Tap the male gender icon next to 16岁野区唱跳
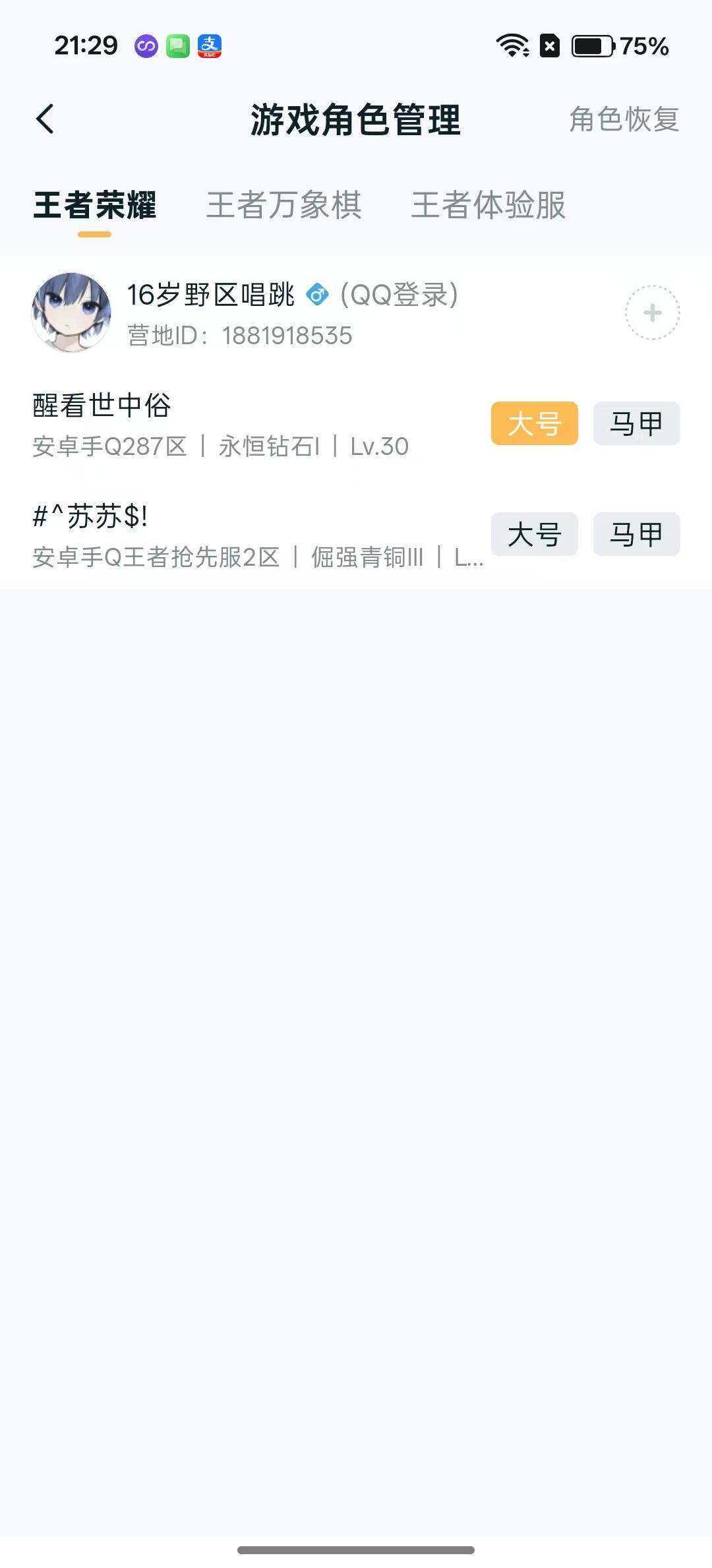The width and height of the screenshot is (712, 1568). 318,295
